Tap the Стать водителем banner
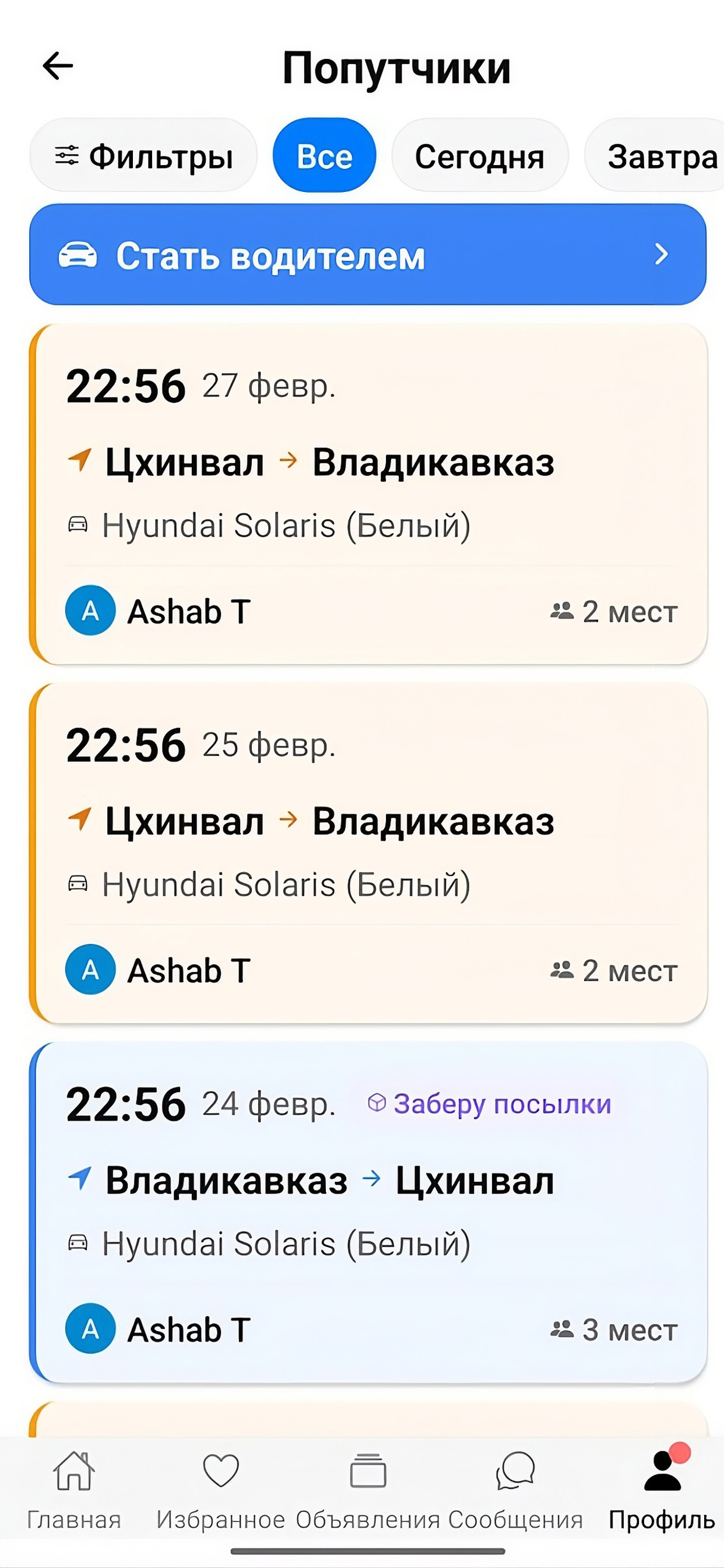Image resolution: width=724 pixels, height=1568 pixels. point(367,254)
